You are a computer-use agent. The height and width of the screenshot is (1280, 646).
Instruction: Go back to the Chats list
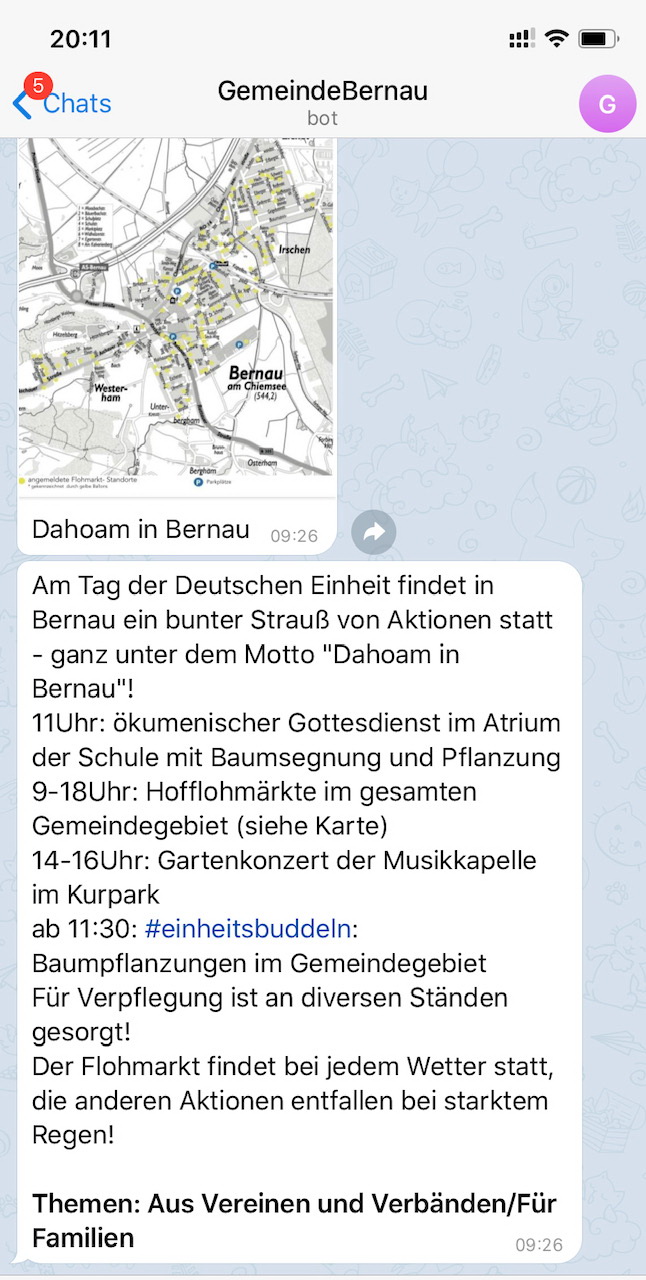(x=62, y=104)
